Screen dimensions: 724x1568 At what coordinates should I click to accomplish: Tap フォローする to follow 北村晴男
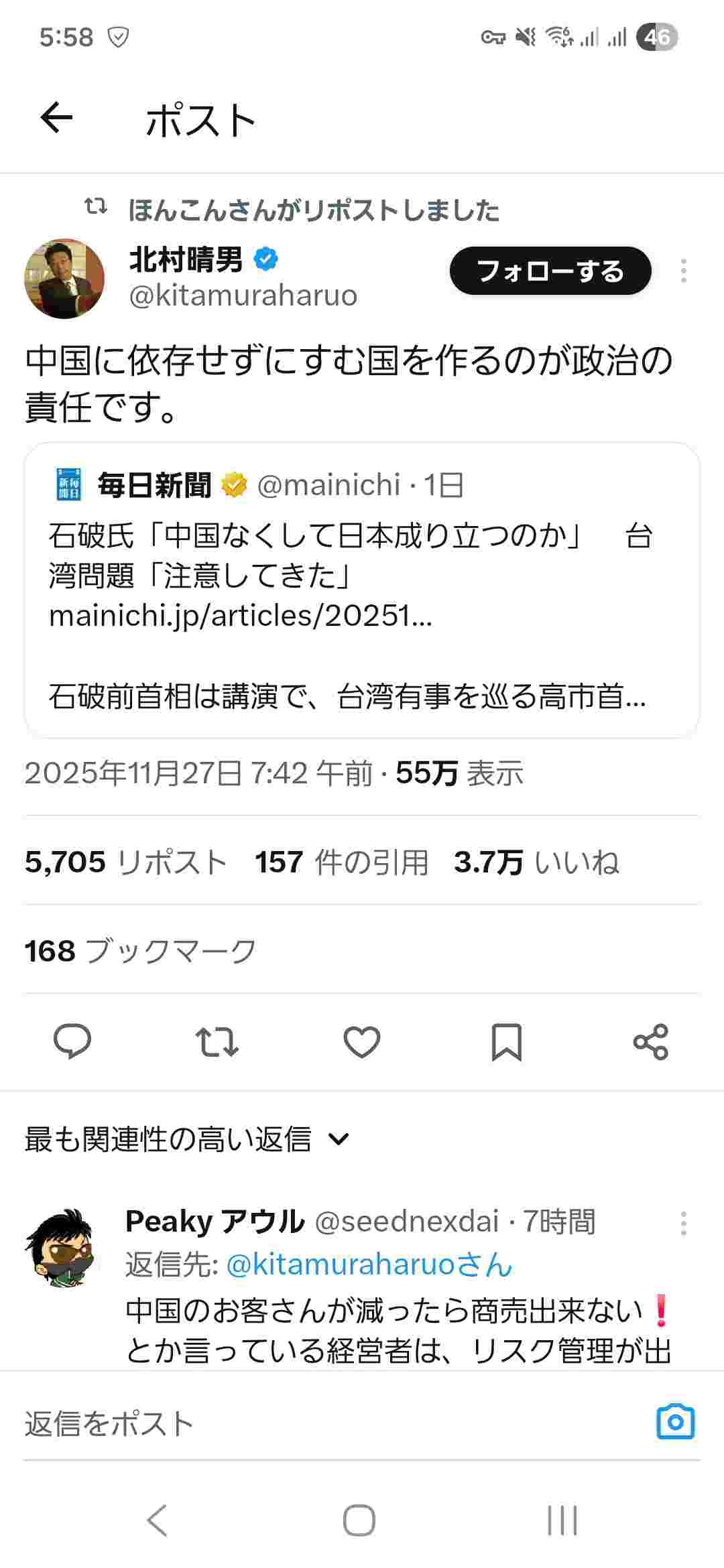[x=550, y=271]
